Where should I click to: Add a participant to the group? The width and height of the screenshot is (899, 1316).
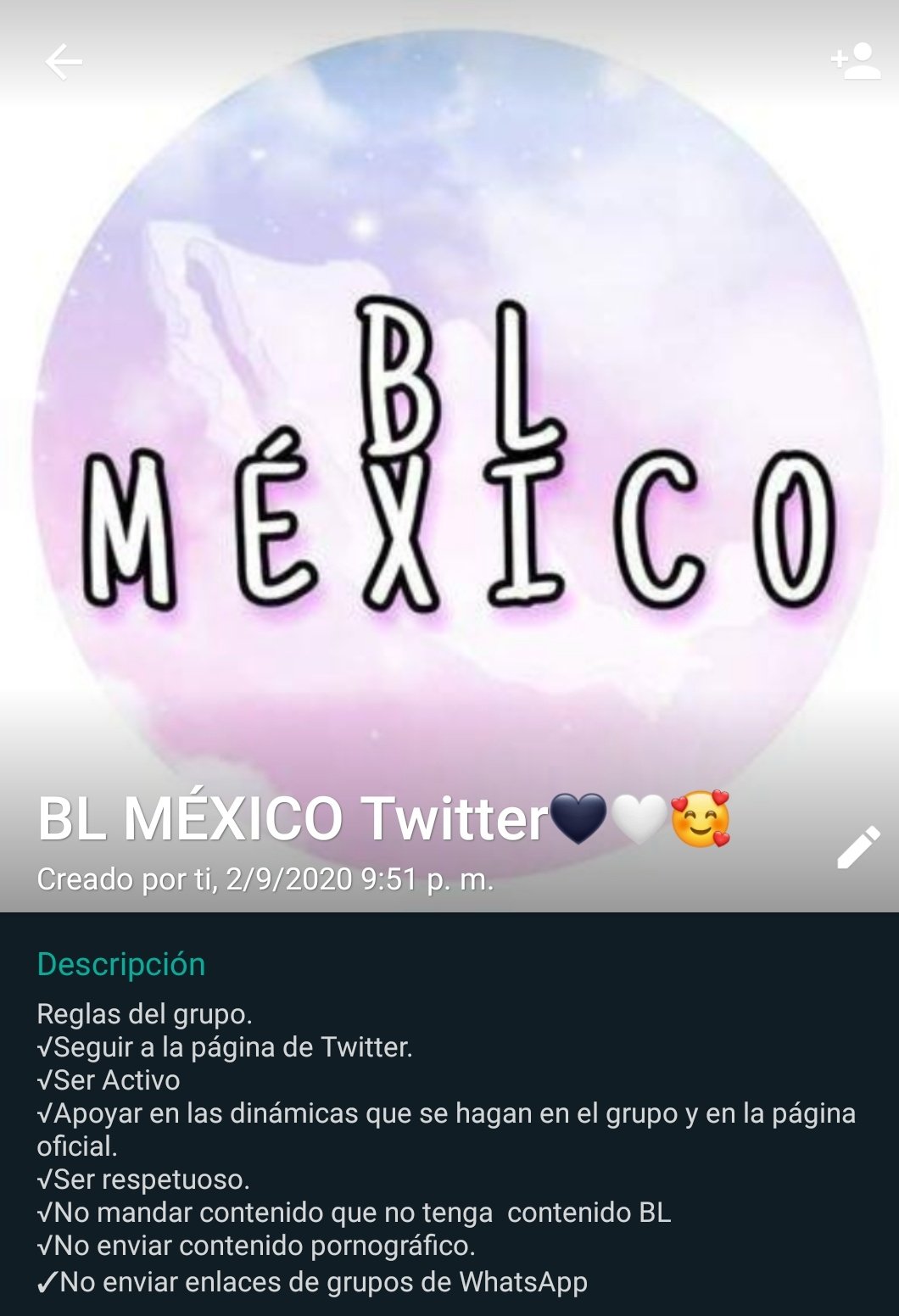point(856,61)
